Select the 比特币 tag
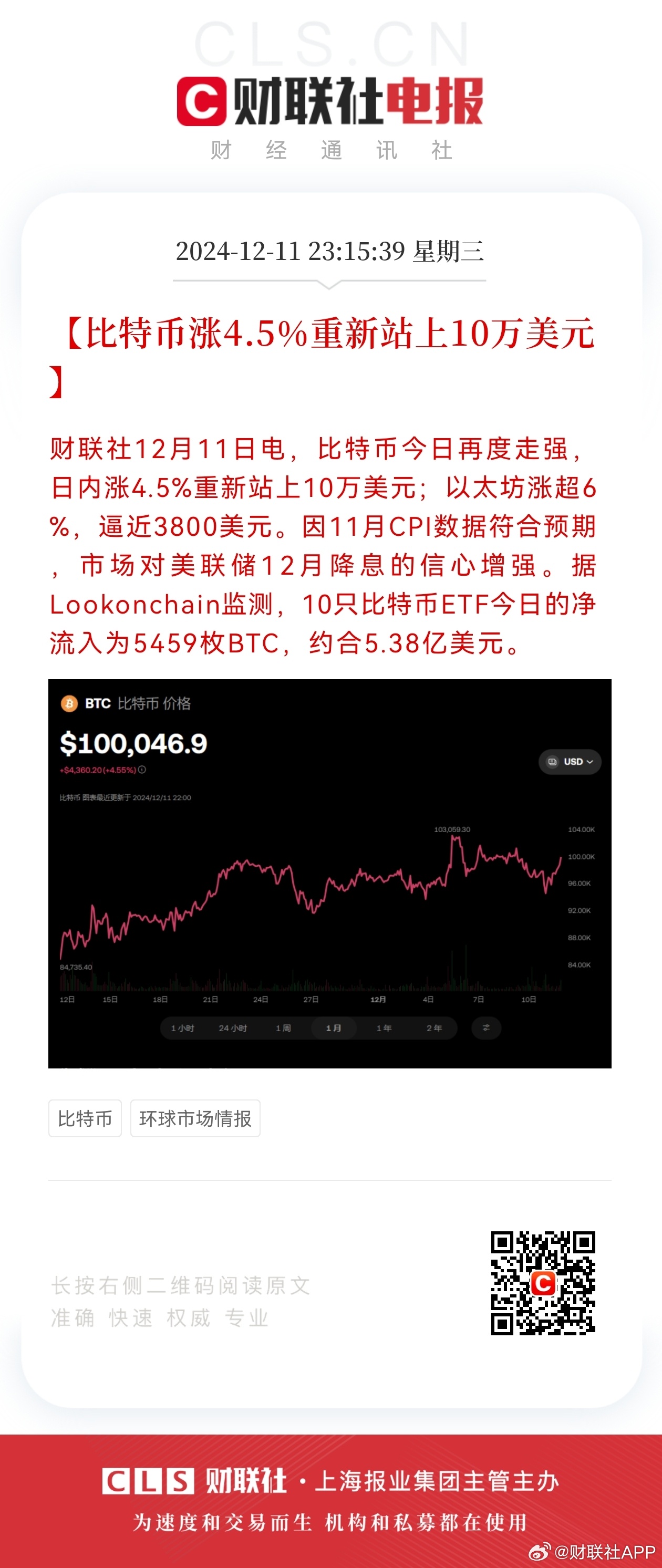This screenshot has width=662, height=1568. 85,1119
